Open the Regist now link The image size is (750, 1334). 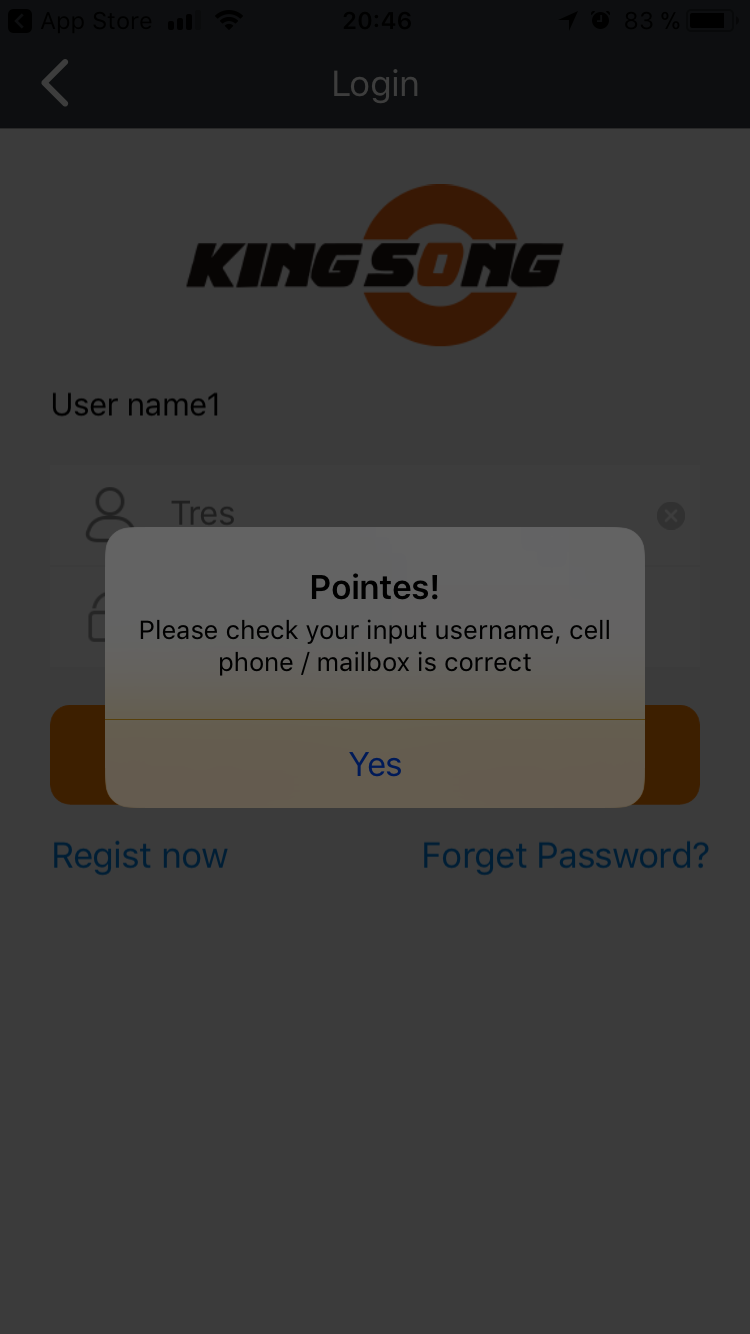pyautogui.click(x=140, y=856)
